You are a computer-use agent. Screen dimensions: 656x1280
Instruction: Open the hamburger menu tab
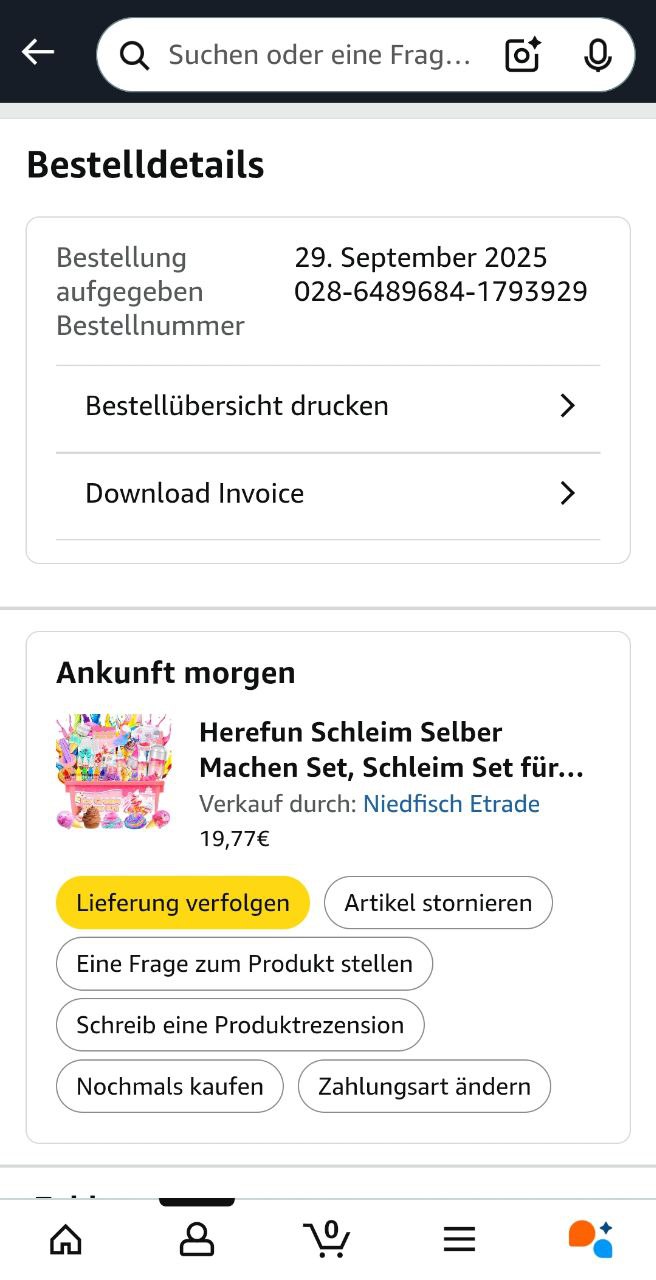coord(459,1239)
